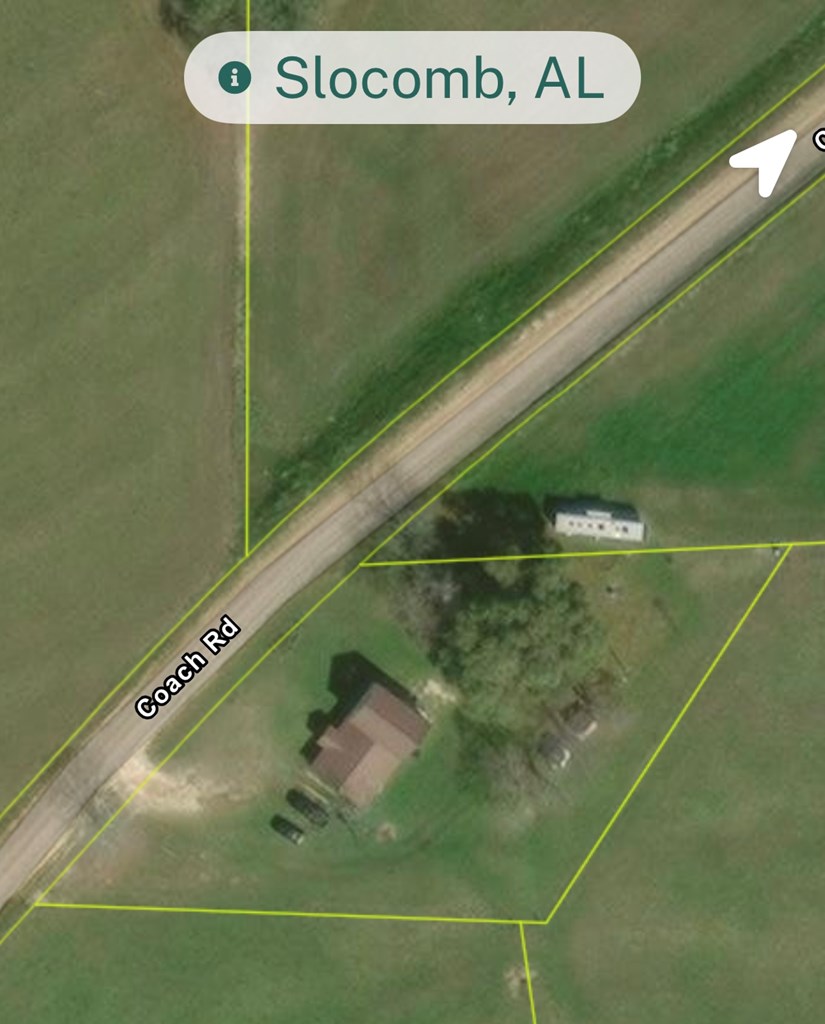The width and height of the screenshot is (825, 1024).
Task: Click the white mobile home near the road
Action: pos(595,518)
